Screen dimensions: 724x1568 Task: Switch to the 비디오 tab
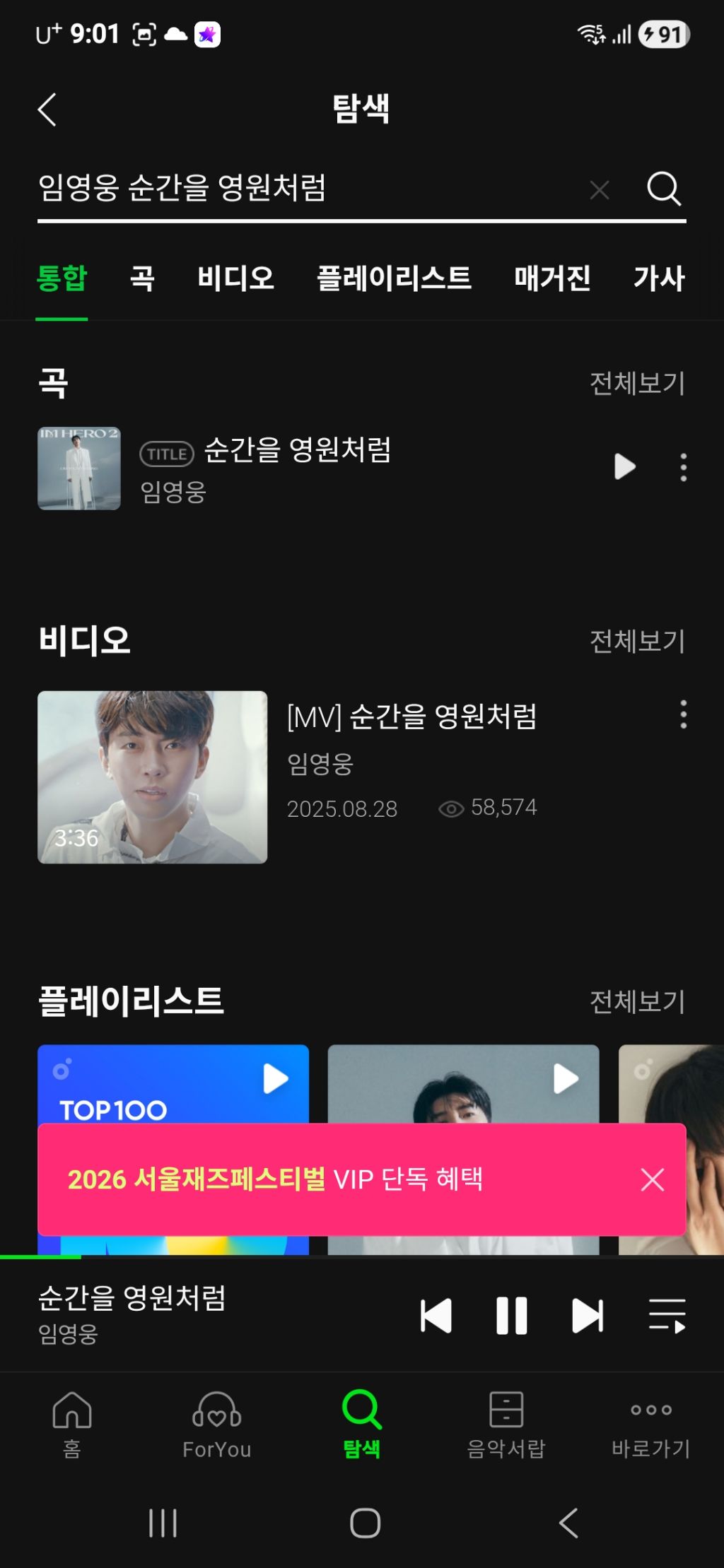(x=235, y=278)
